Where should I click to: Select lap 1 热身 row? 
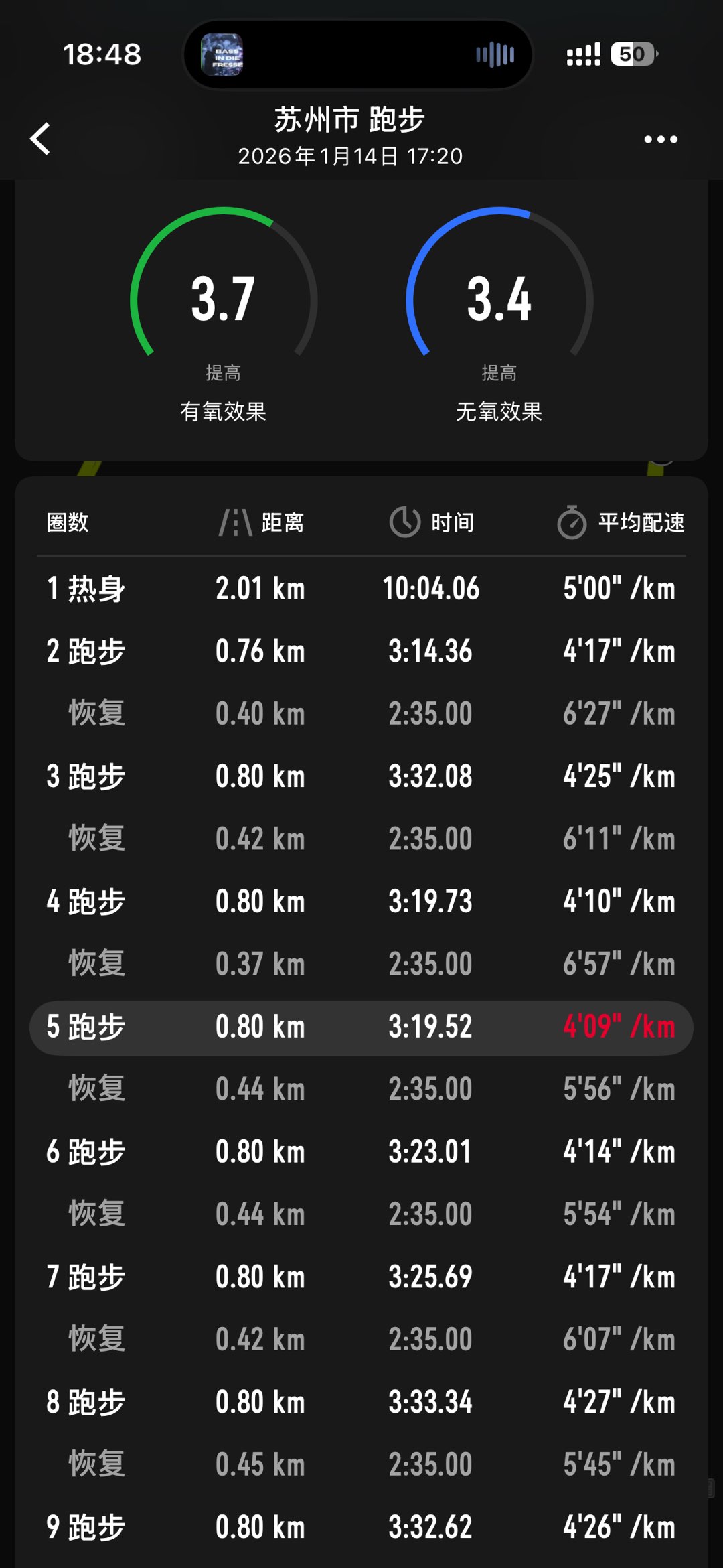[361, 589]
